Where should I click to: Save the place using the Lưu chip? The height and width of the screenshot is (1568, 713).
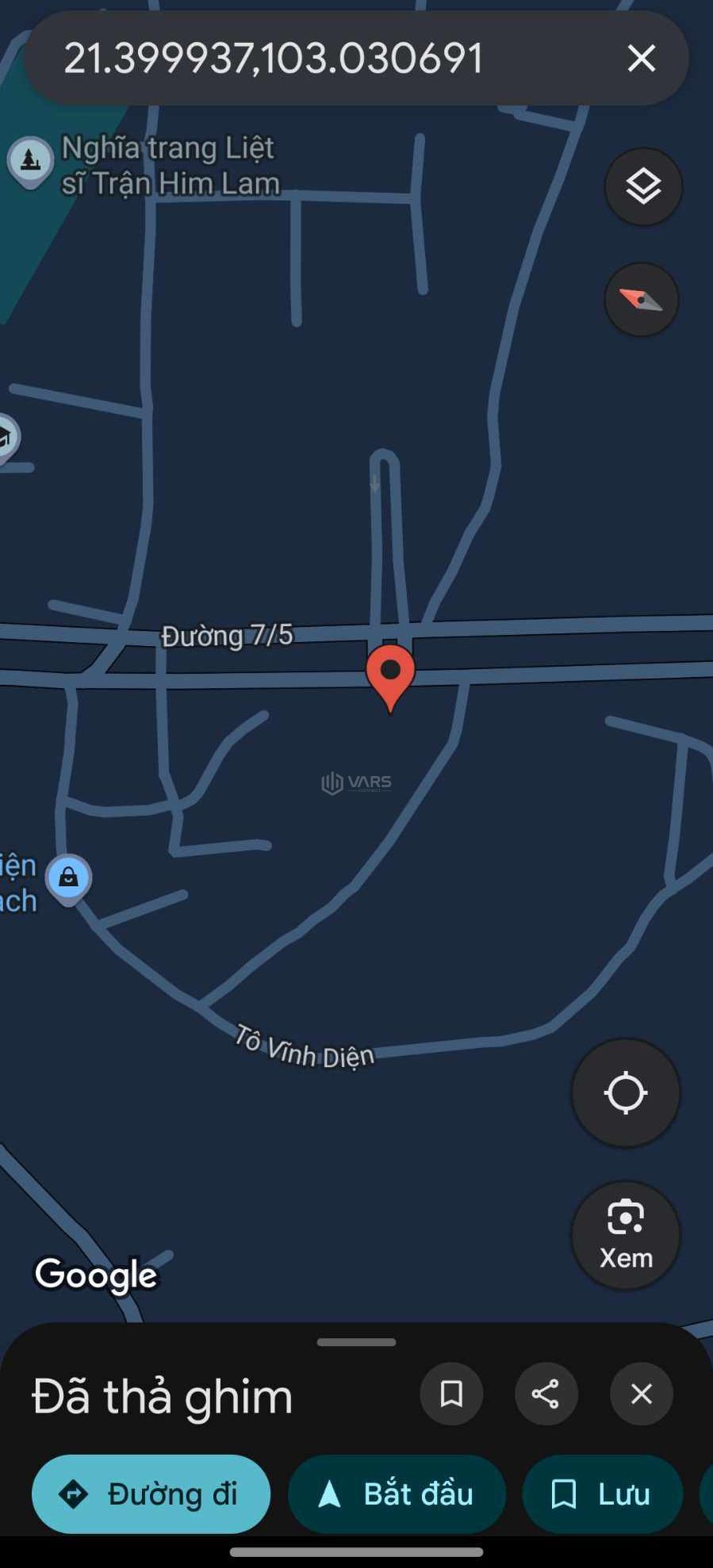pyautogui.click(x=602, y=1494)
